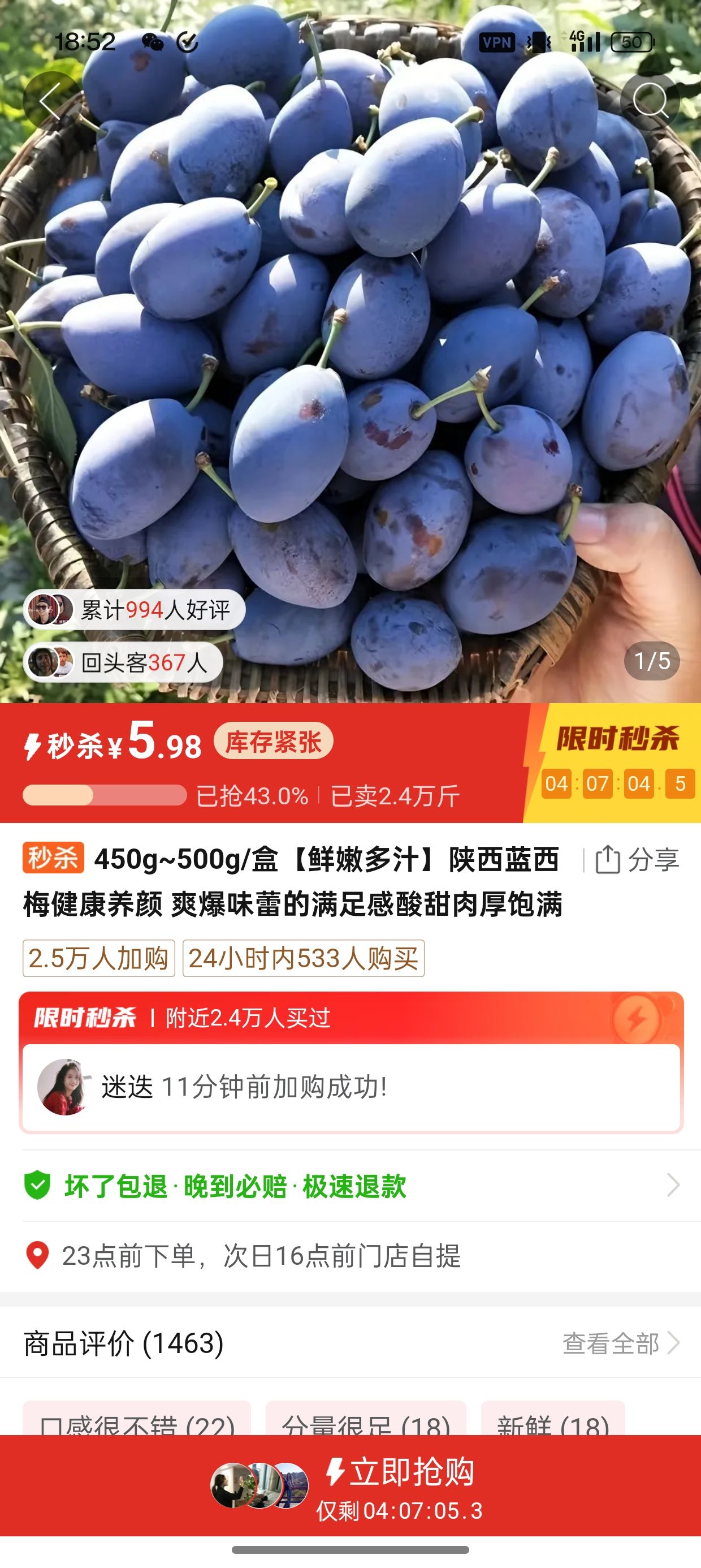Open the plum product photo gallery

point(350,341)
